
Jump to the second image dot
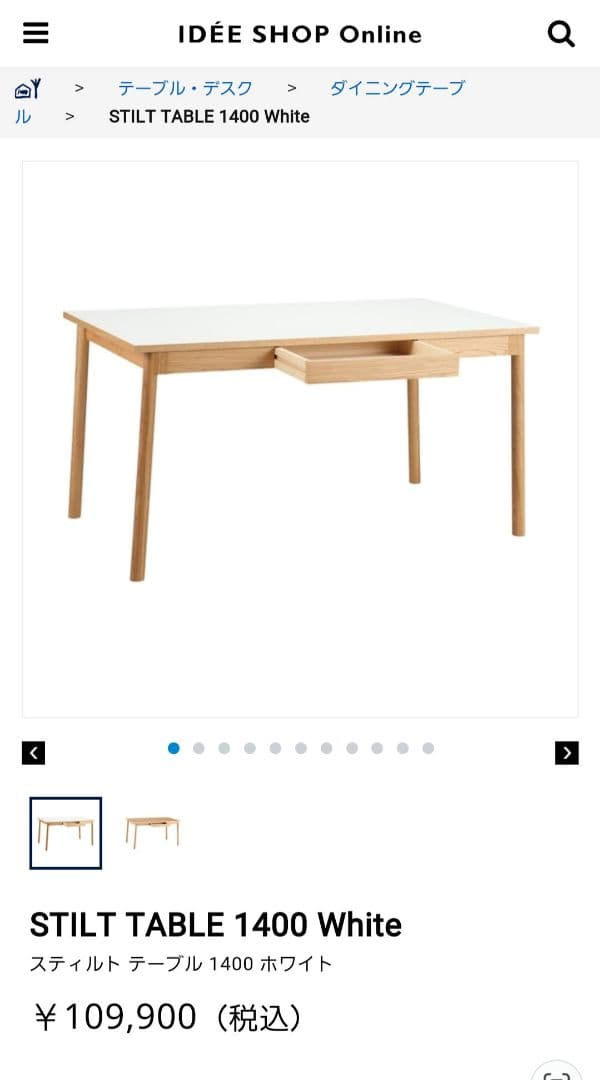[x=199, y=748]
